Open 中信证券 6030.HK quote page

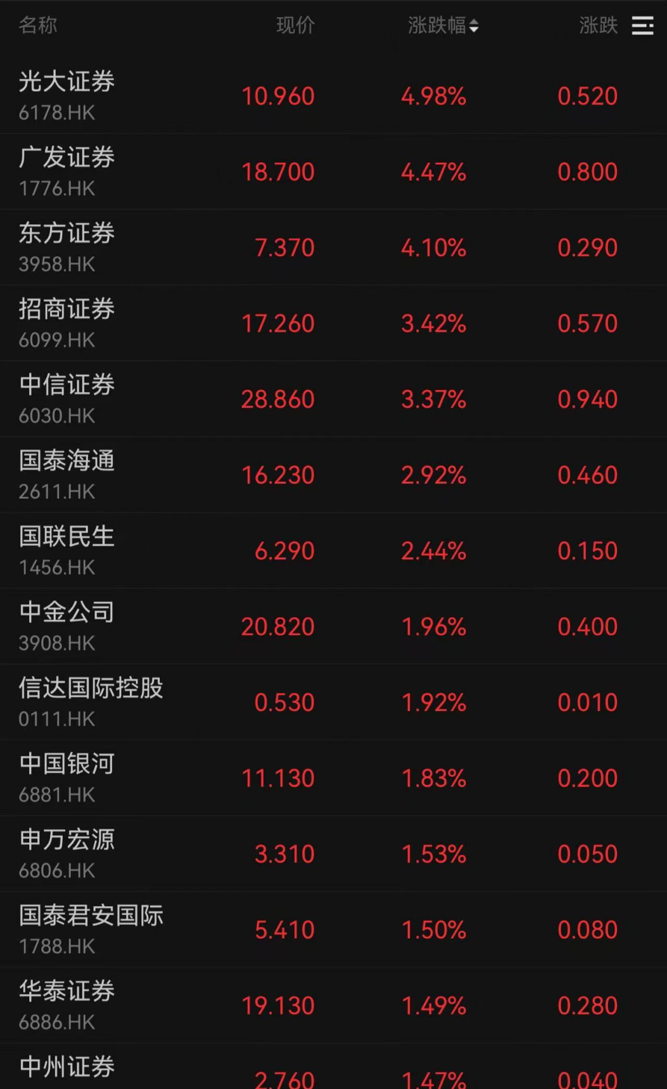tap(334, 399)
